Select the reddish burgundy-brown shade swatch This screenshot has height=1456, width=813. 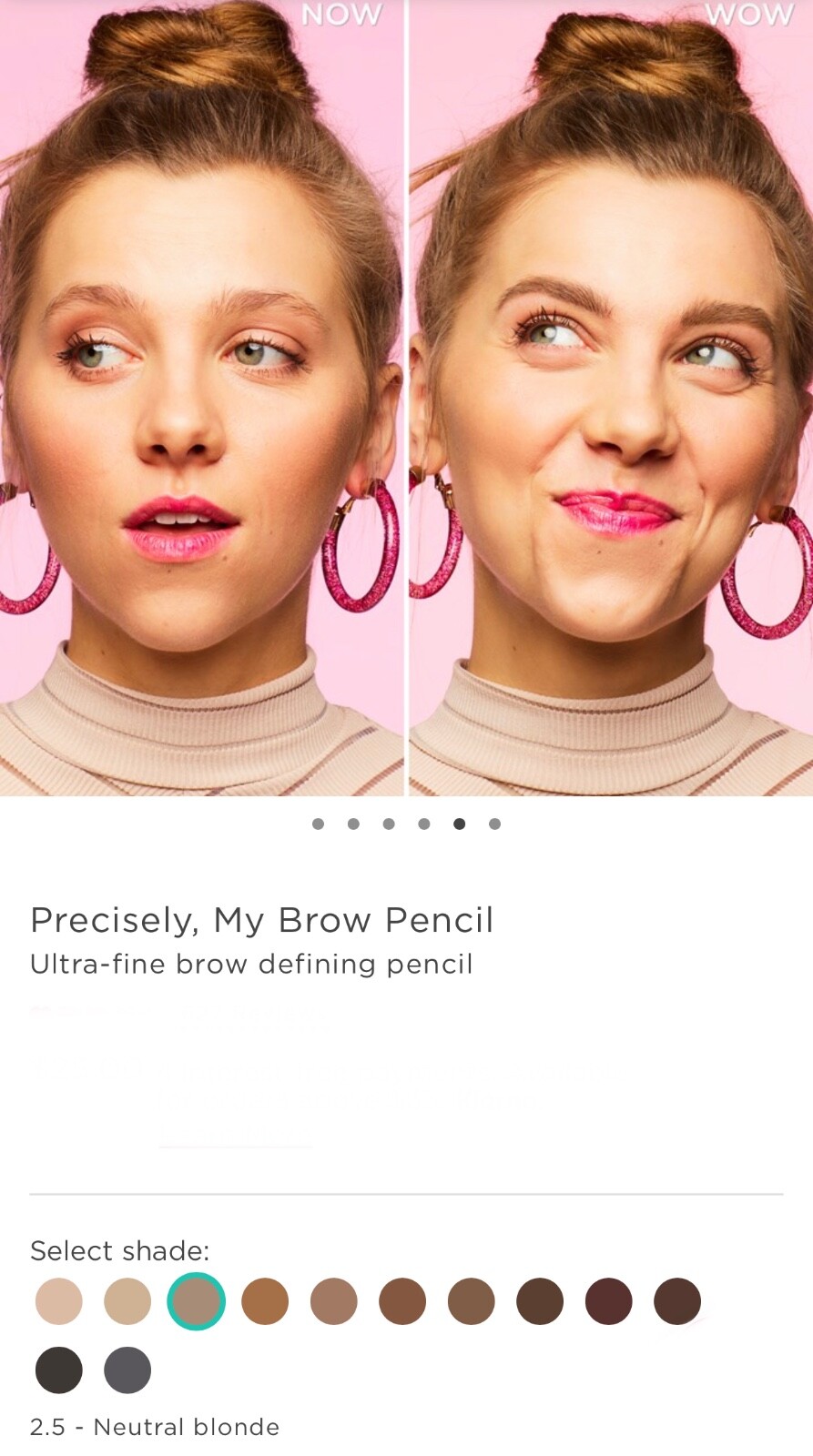[608, 1300]
